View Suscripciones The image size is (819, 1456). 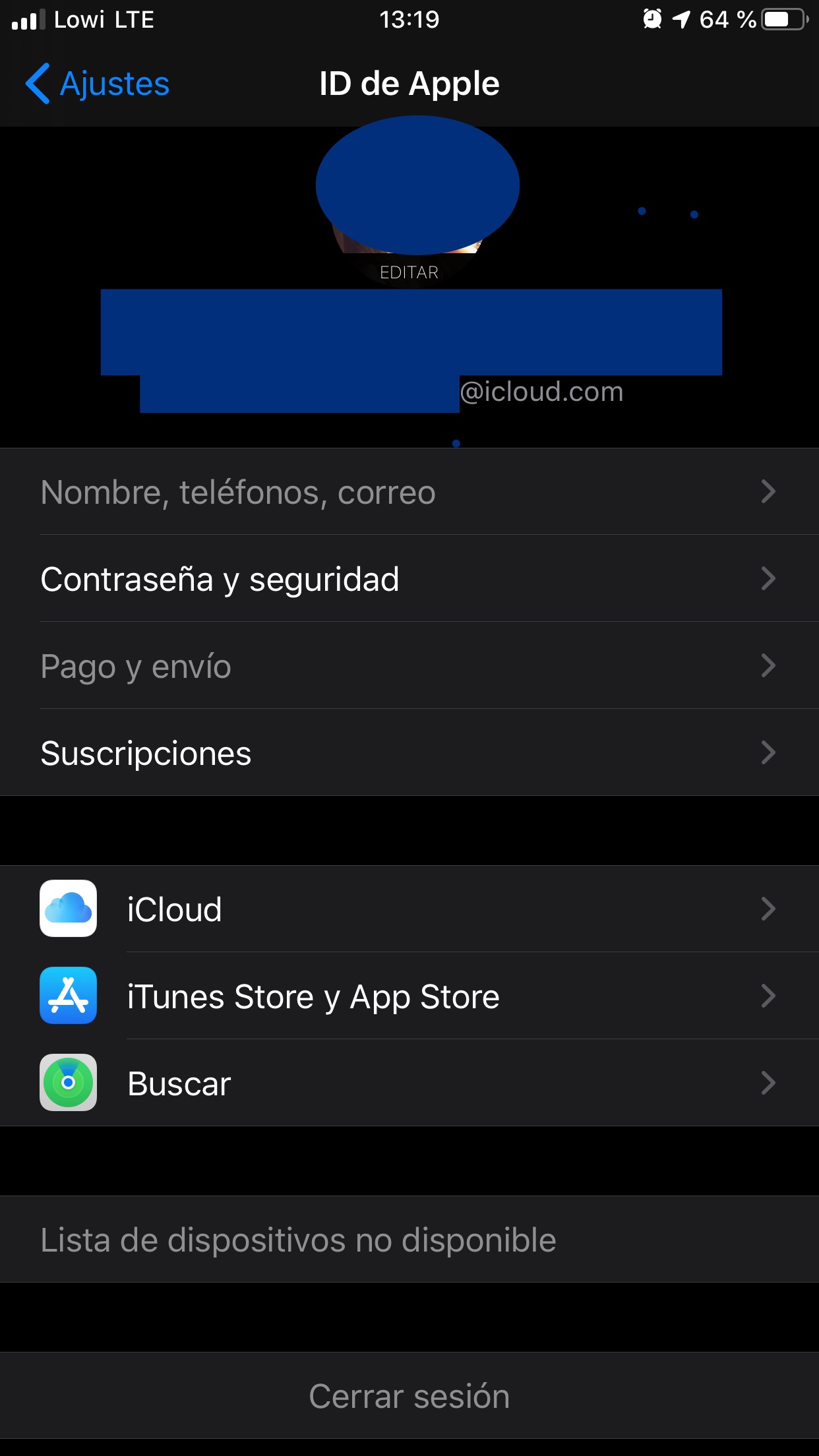409,753
